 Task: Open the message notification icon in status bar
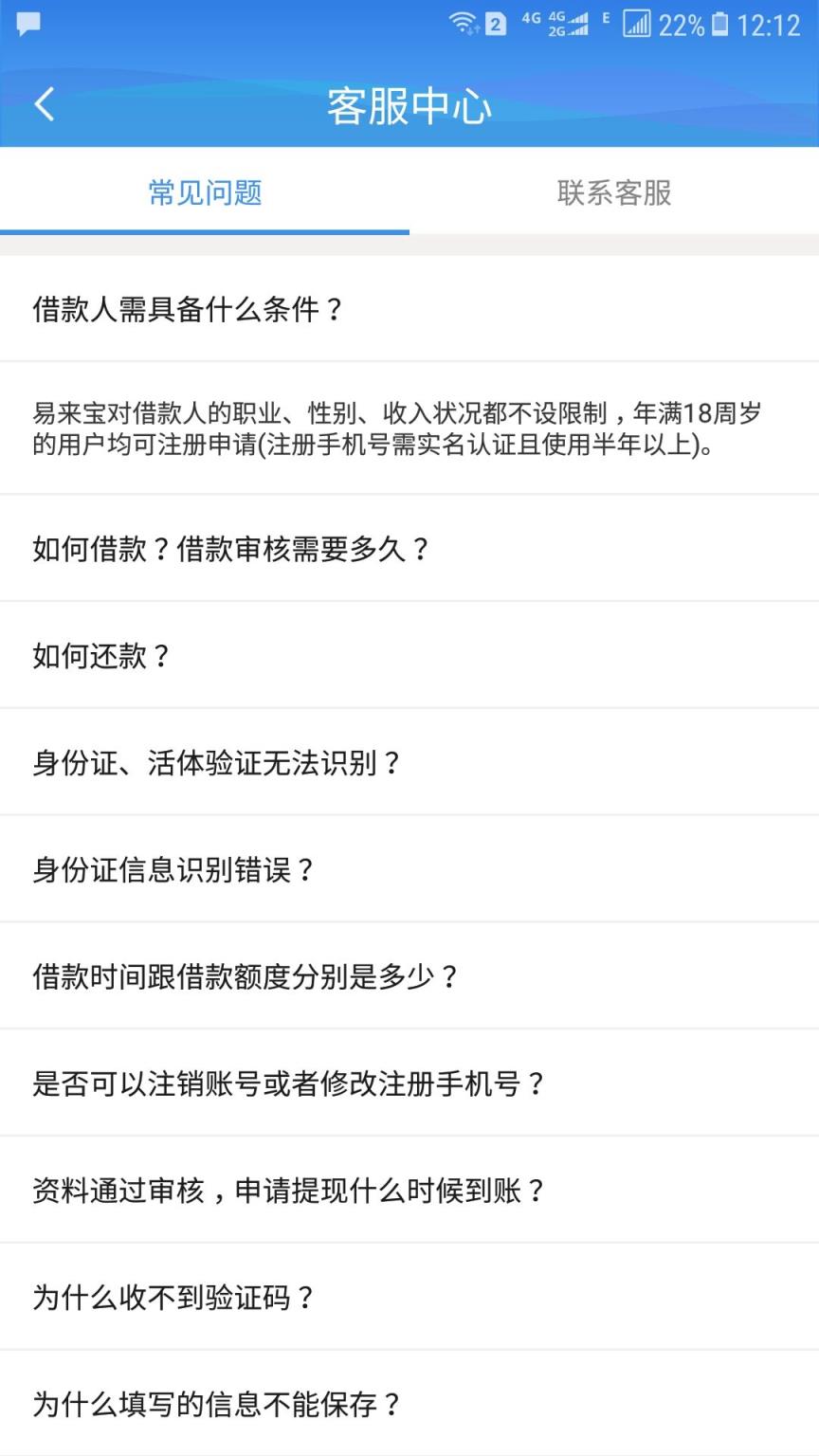coord(27,23)
